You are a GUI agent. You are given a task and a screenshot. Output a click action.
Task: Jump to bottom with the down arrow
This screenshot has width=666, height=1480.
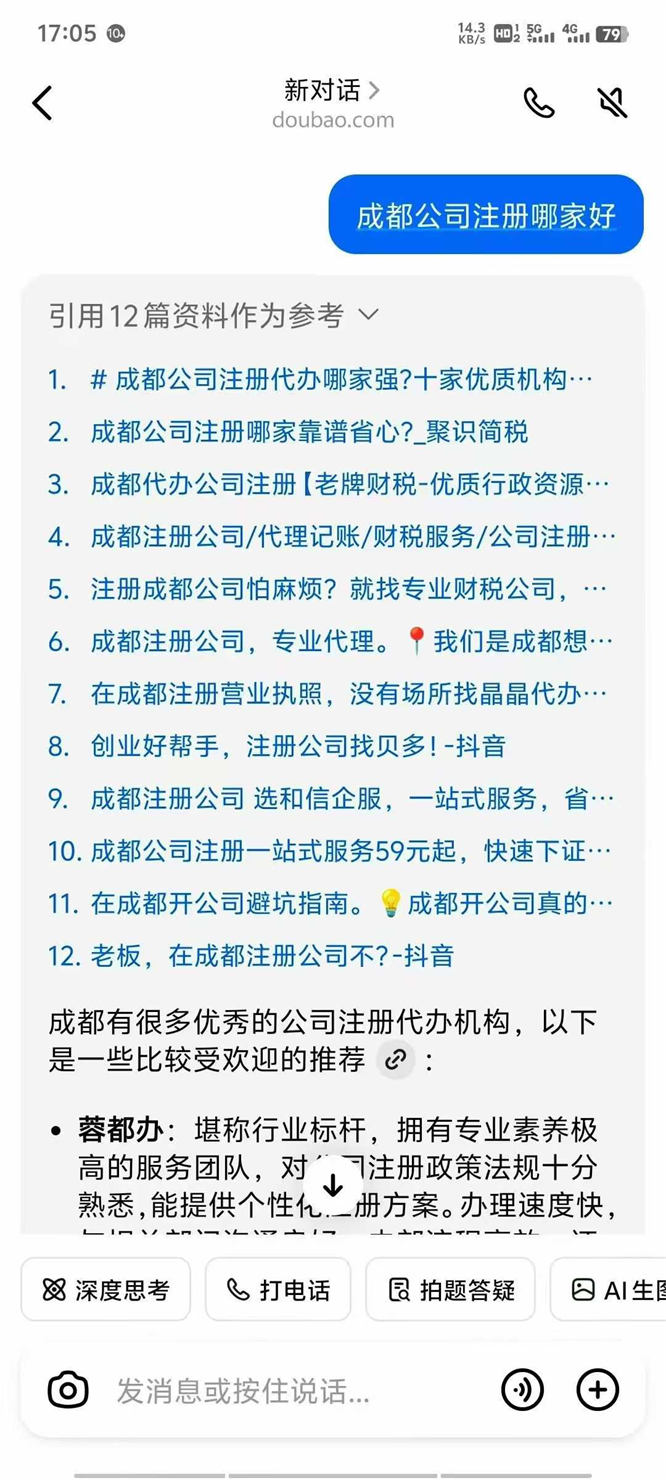[333, 1187]
